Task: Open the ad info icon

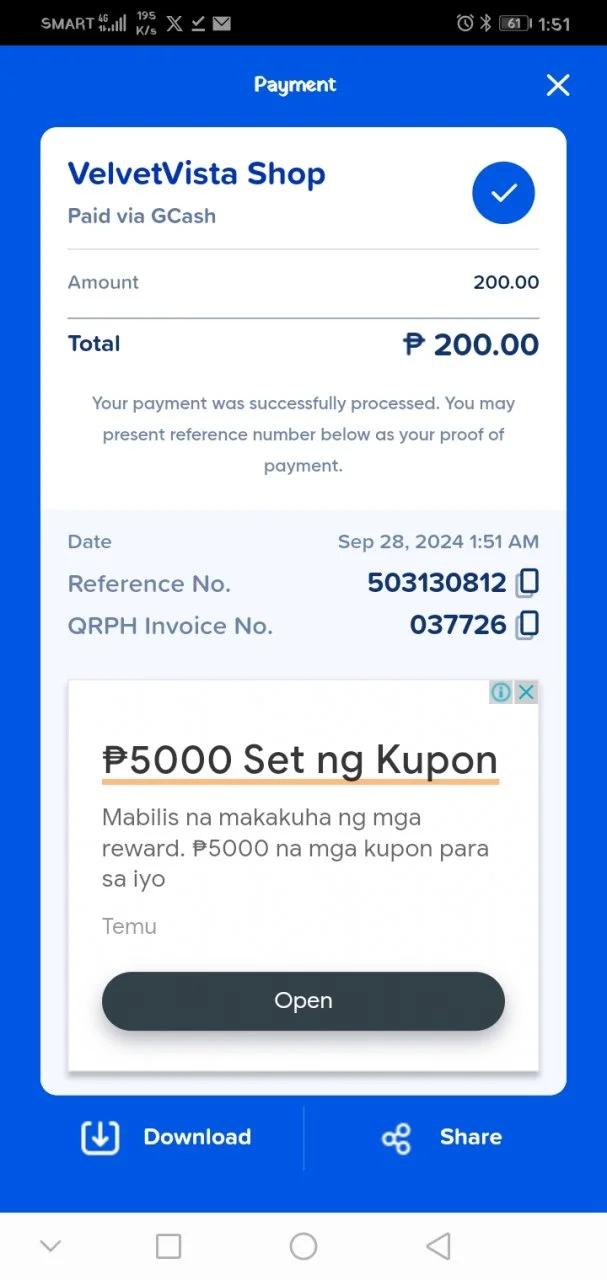Action: pos(501,692)
